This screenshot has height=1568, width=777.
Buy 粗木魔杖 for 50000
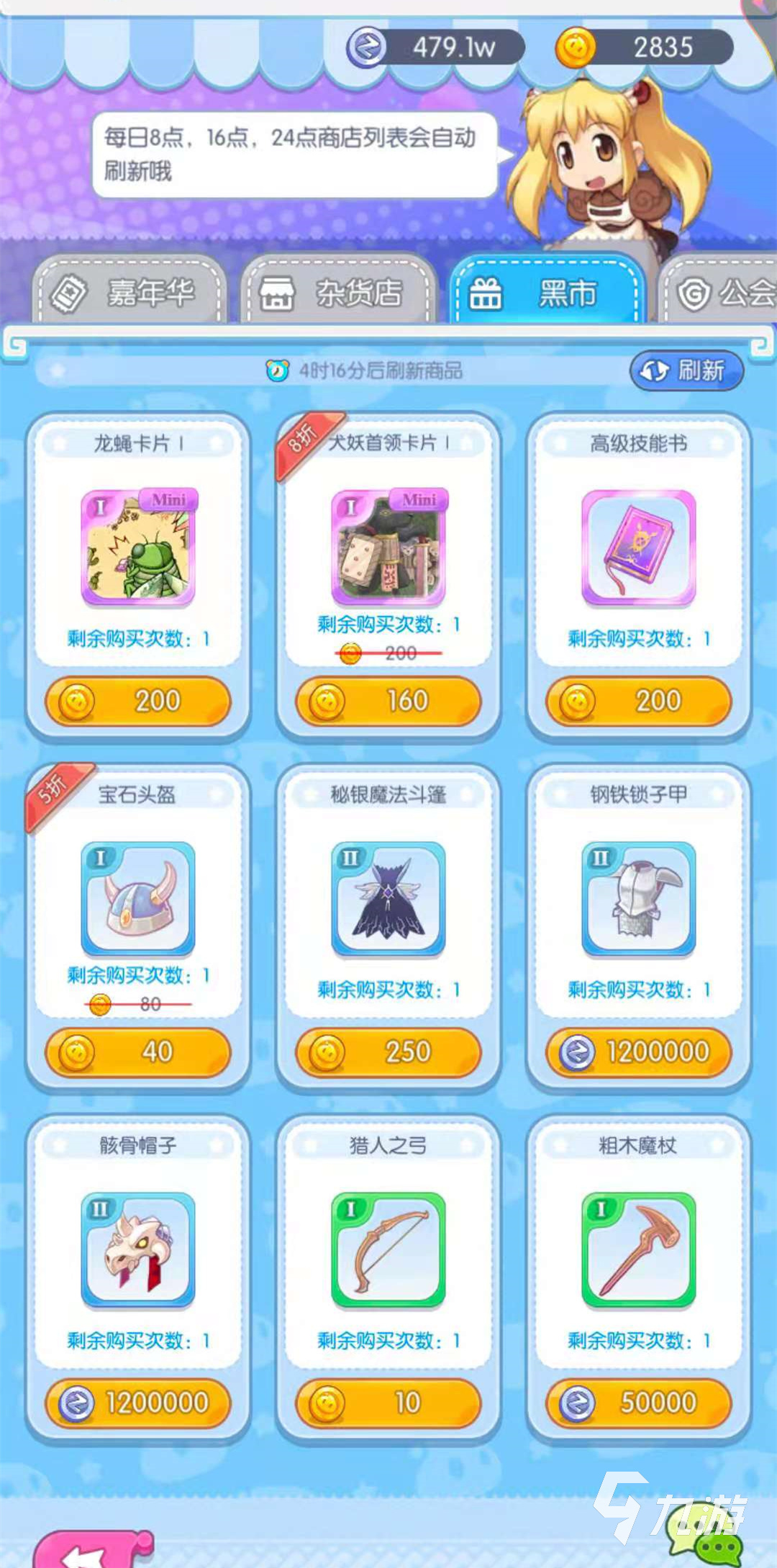(639, 1403)
